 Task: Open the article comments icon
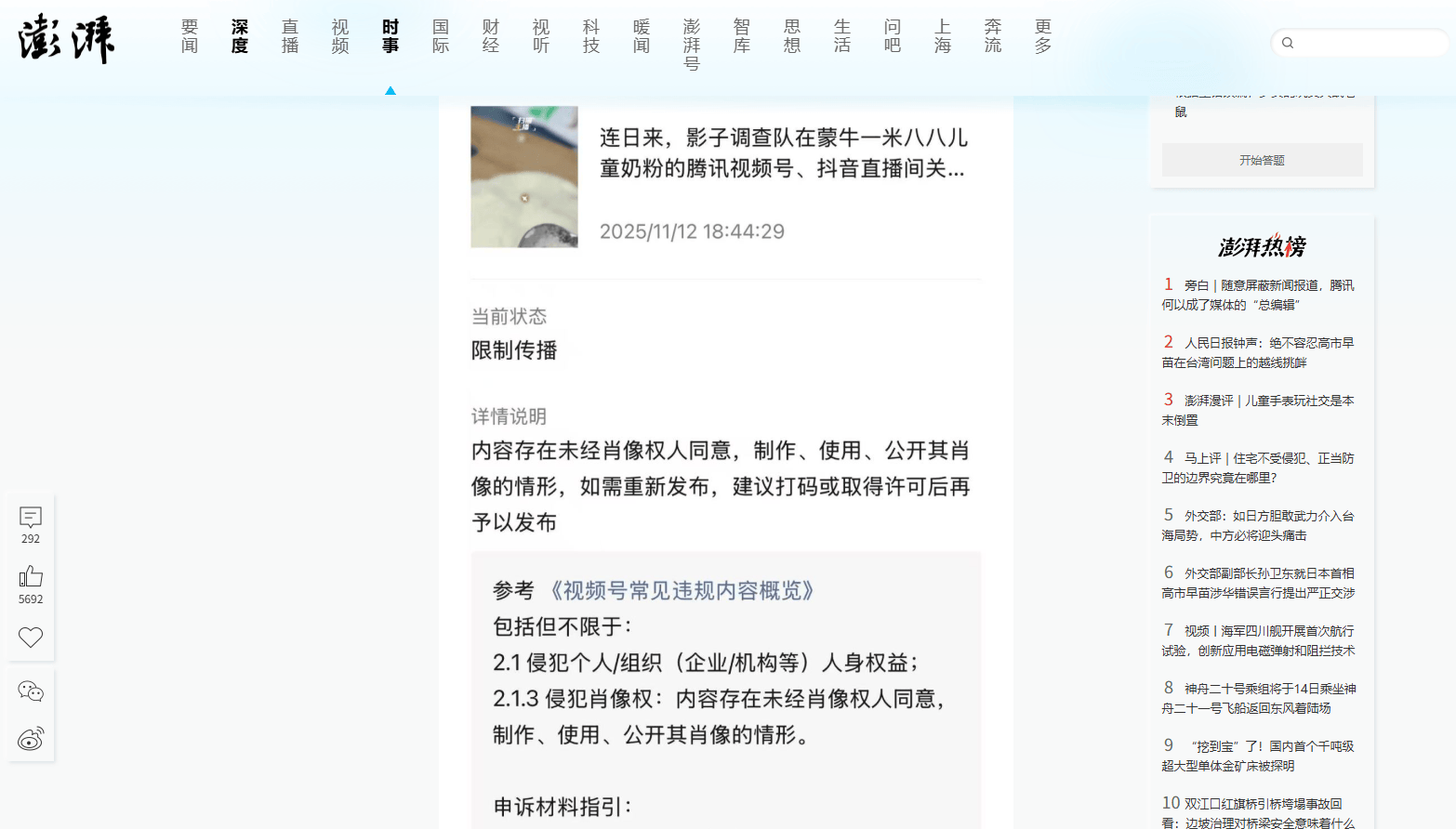31,518
